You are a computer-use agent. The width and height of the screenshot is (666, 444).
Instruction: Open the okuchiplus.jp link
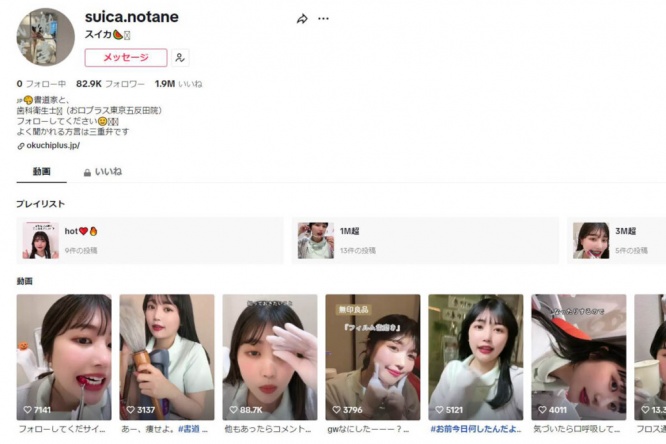tap(50, 145)
